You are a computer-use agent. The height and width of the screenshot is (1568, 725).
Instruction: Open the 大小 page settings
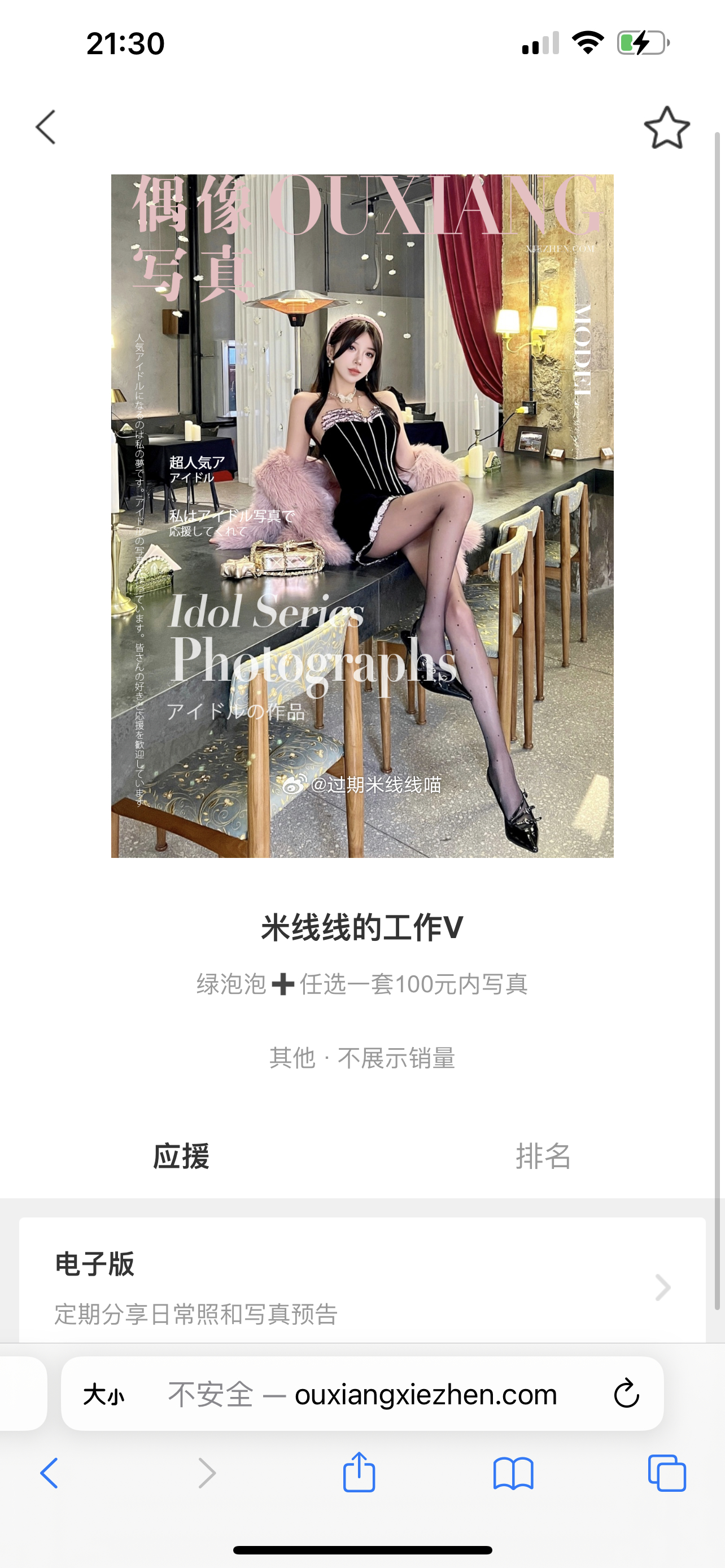pyautogui.click(x=103, y=1395)
